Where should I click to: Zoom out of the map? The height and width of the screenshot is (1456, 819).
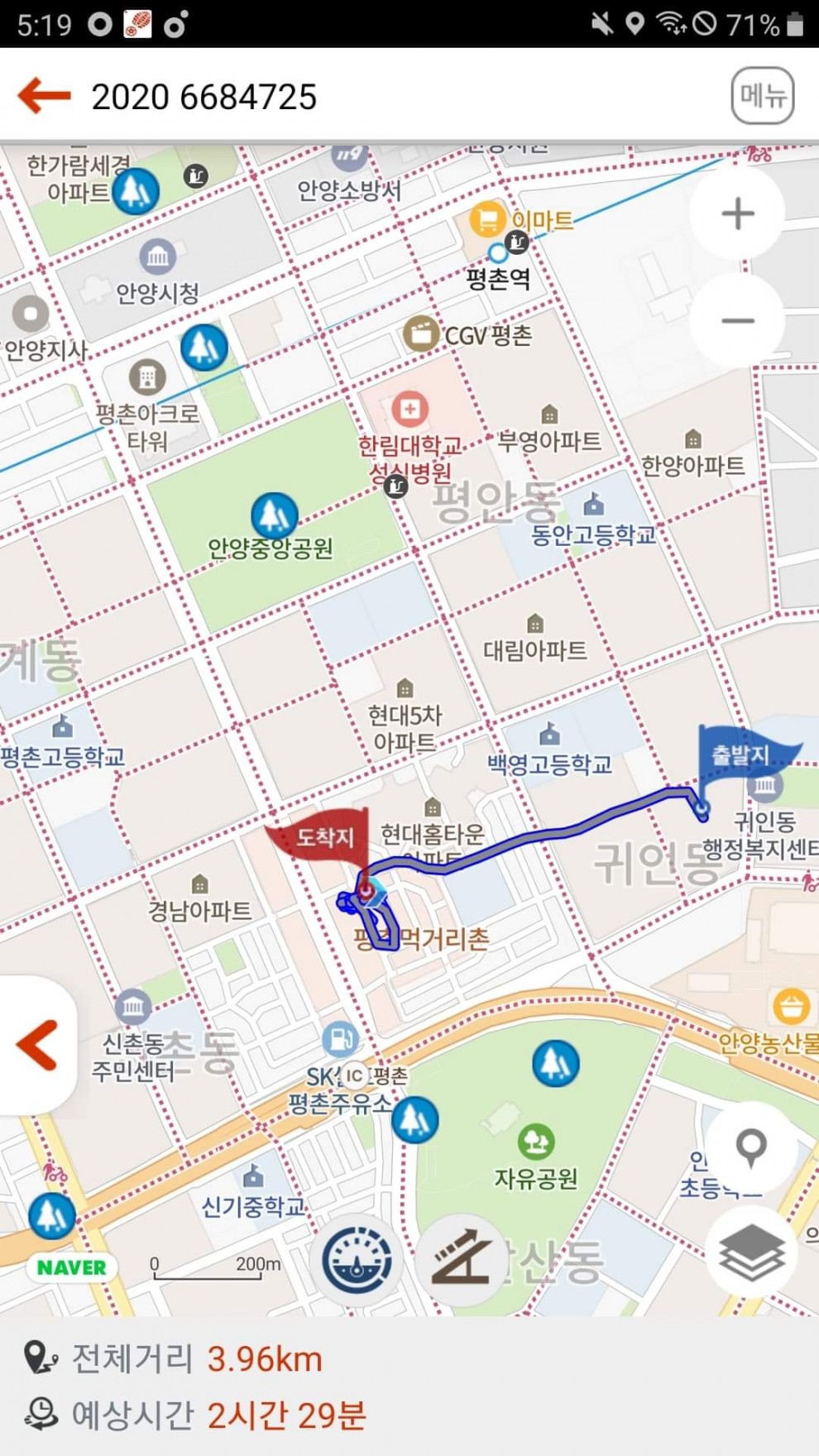(x=737, y=321)
